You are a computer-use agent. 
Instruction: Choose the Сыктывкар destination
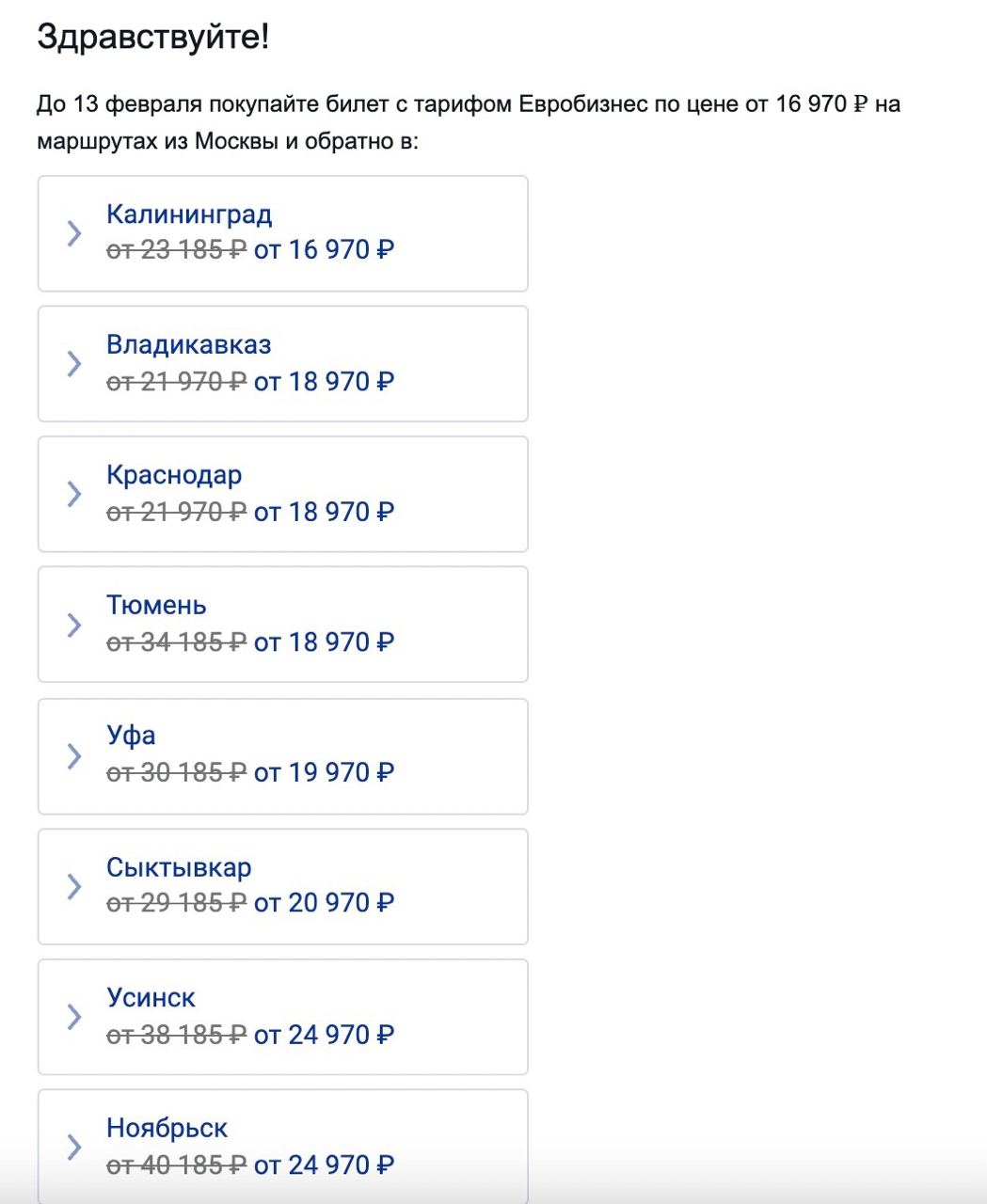[x=282, y=886]
